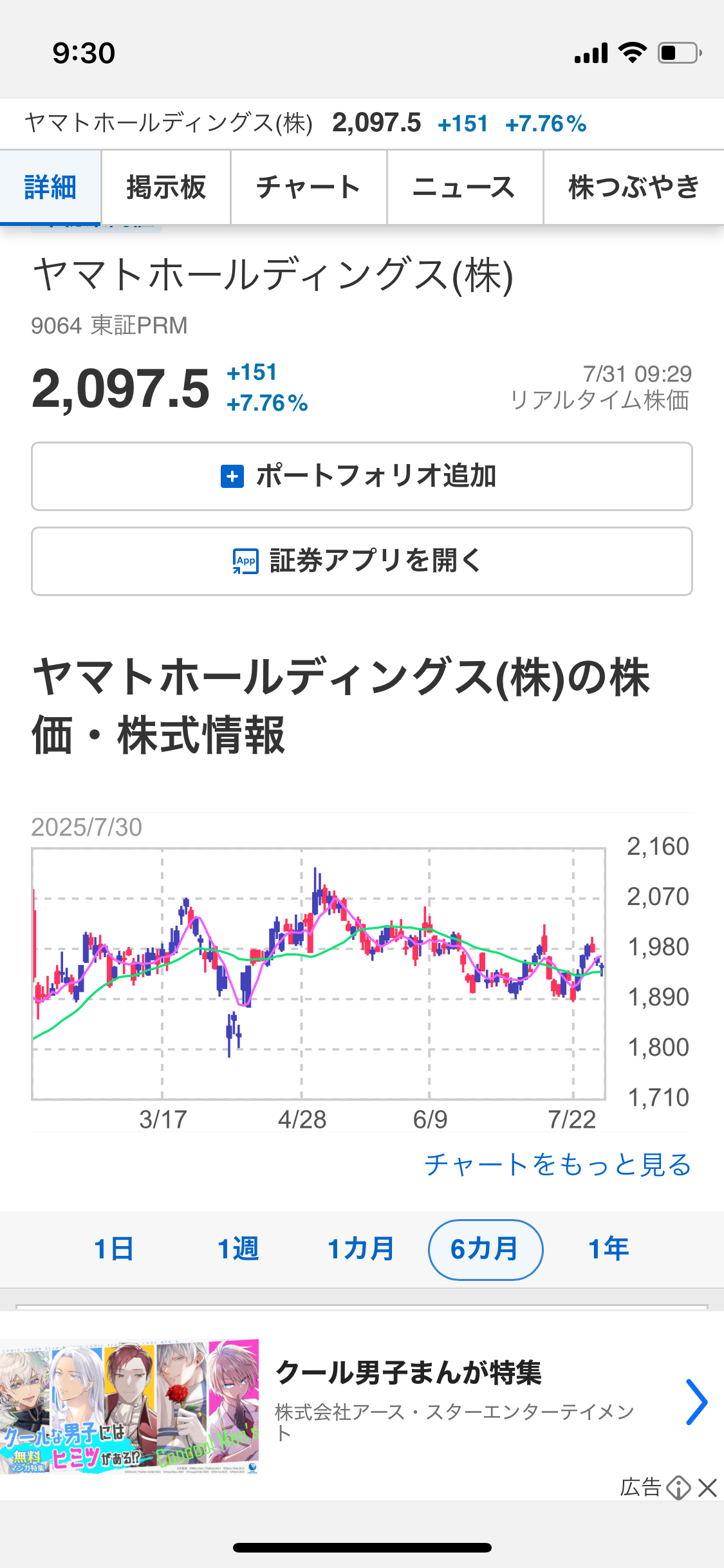Open the six-month stock chart
Viewport: 724px width, 1568px height.
pos(319,973)
